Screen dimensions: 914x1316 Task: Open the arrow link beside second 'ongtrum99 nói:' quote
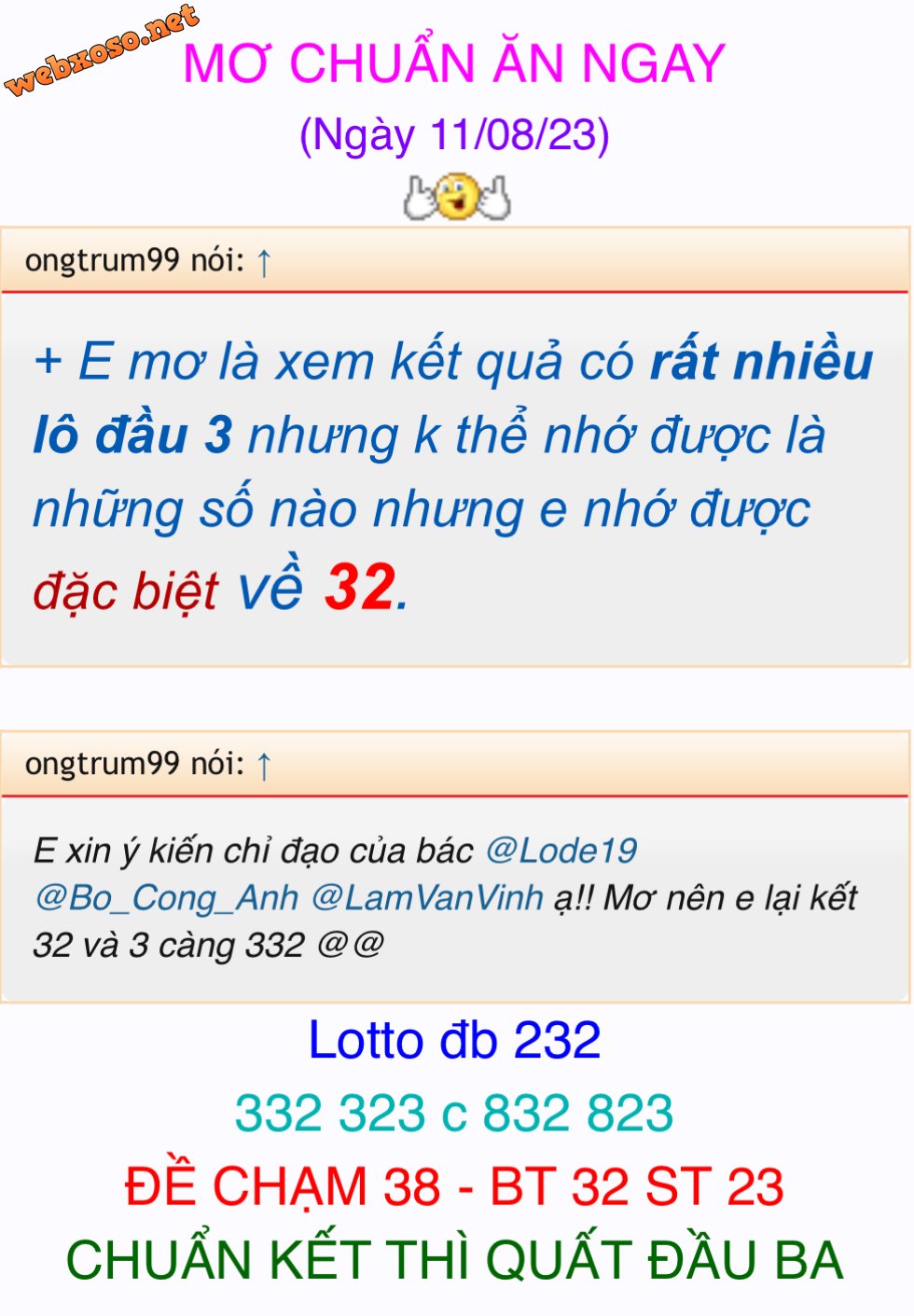(264, 766)
